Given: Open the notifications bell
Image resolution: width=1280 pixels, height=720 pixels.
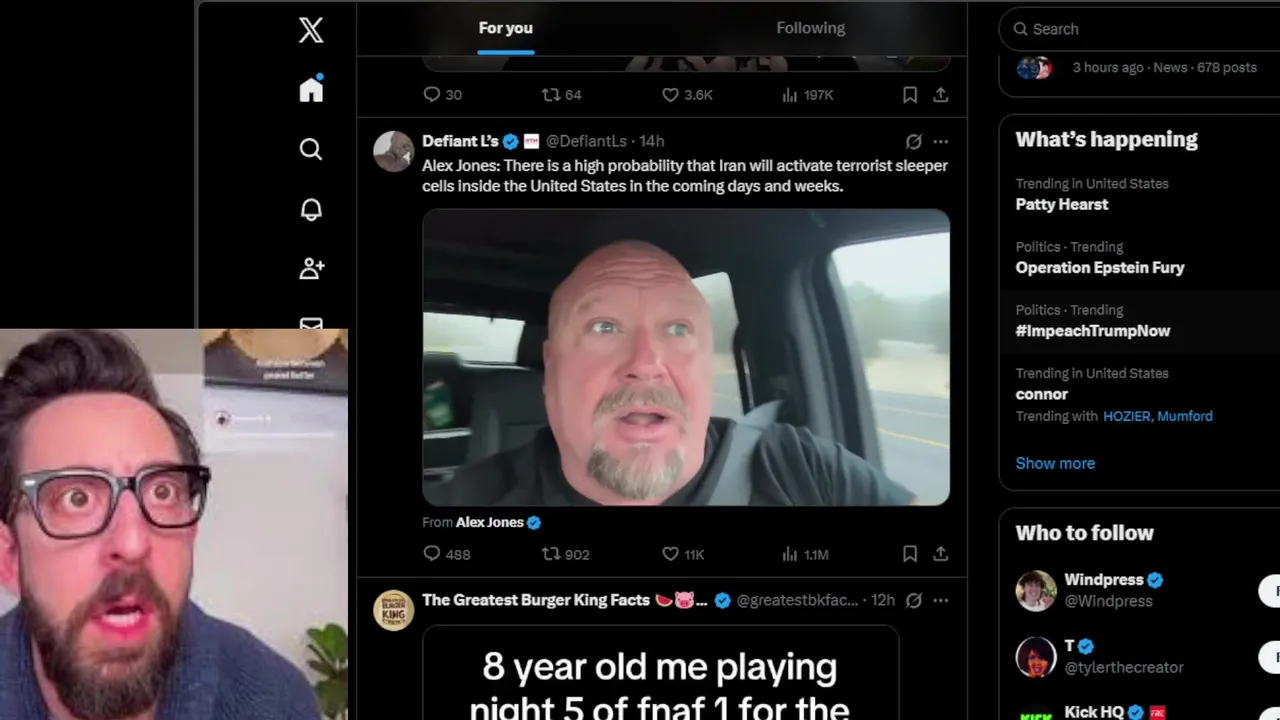Looking at the screenshot, I should (x=311, y=209).
